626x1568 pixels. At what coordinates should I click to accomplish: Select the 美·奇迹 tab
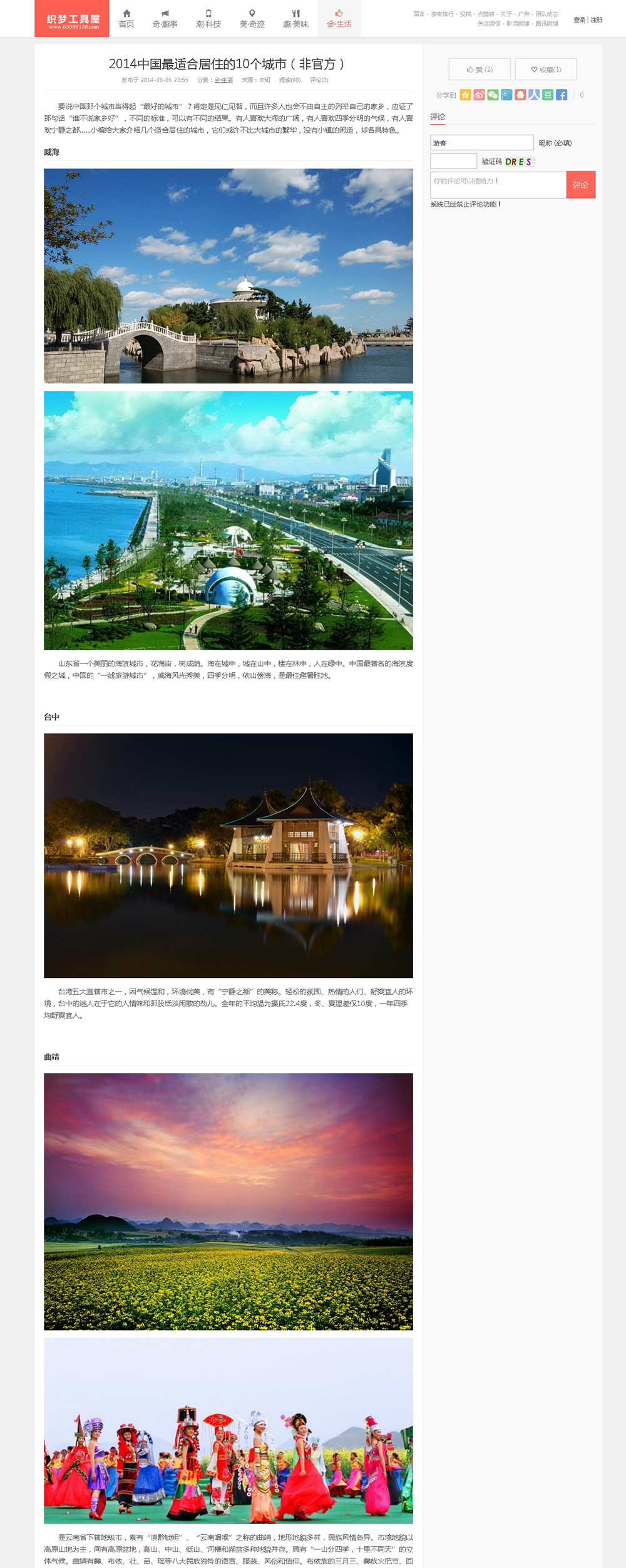(x=252, y=19)
